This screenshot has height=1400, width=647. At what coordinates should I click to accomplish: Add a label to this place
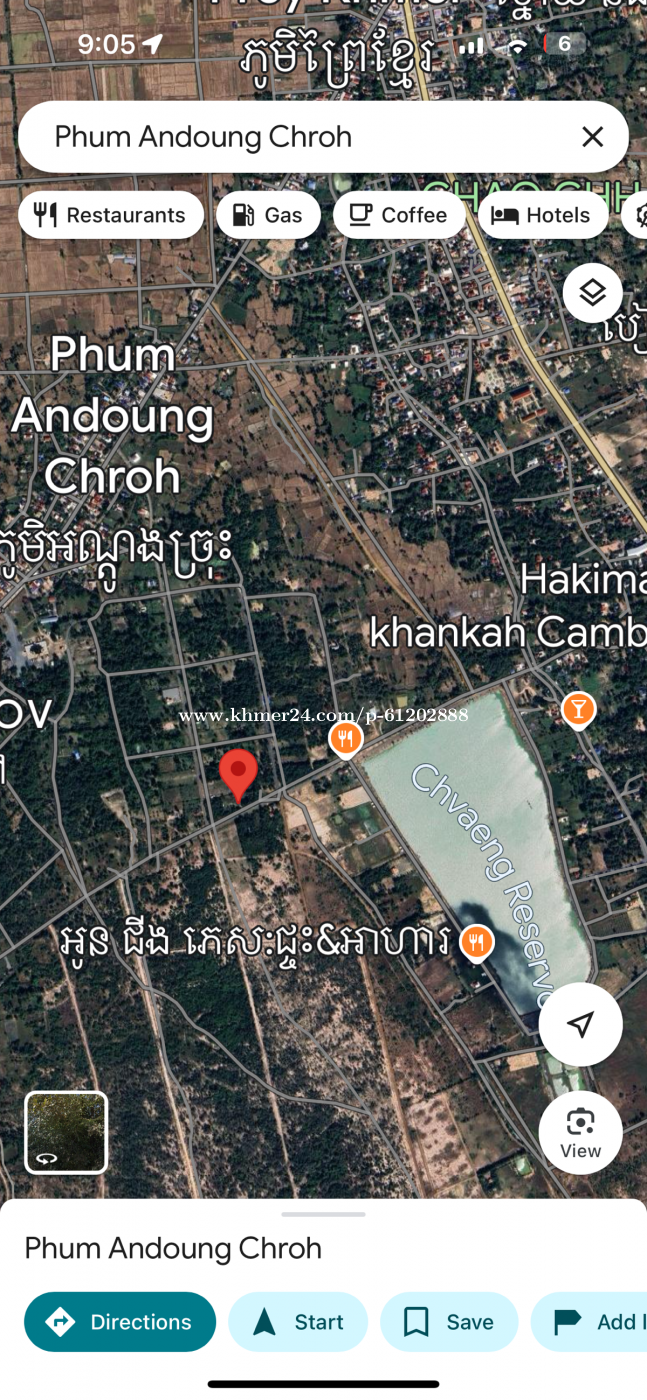pos(590,1322)
